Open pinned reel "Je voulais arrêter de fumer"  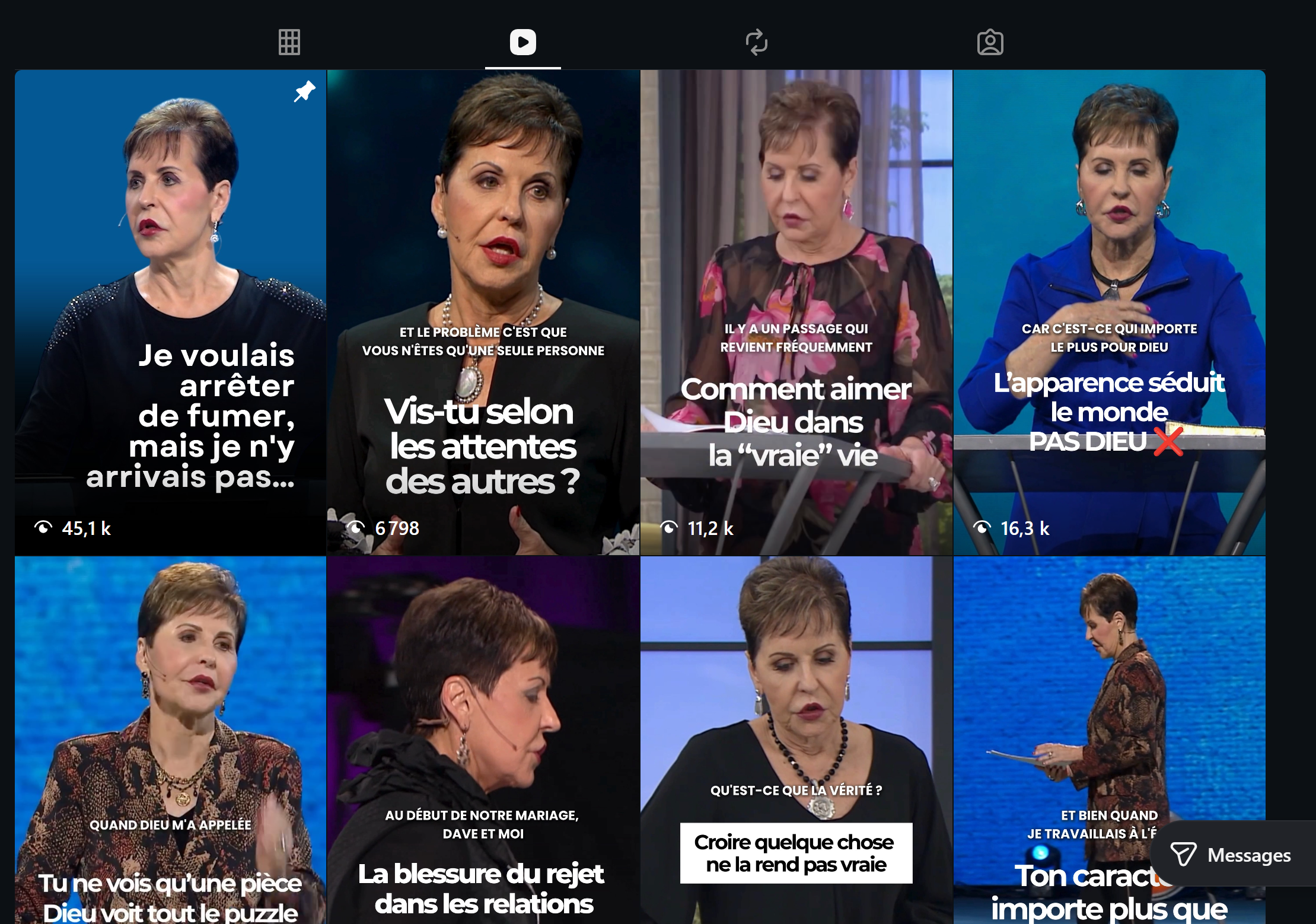pyautogui.click(x=170, y=313)
